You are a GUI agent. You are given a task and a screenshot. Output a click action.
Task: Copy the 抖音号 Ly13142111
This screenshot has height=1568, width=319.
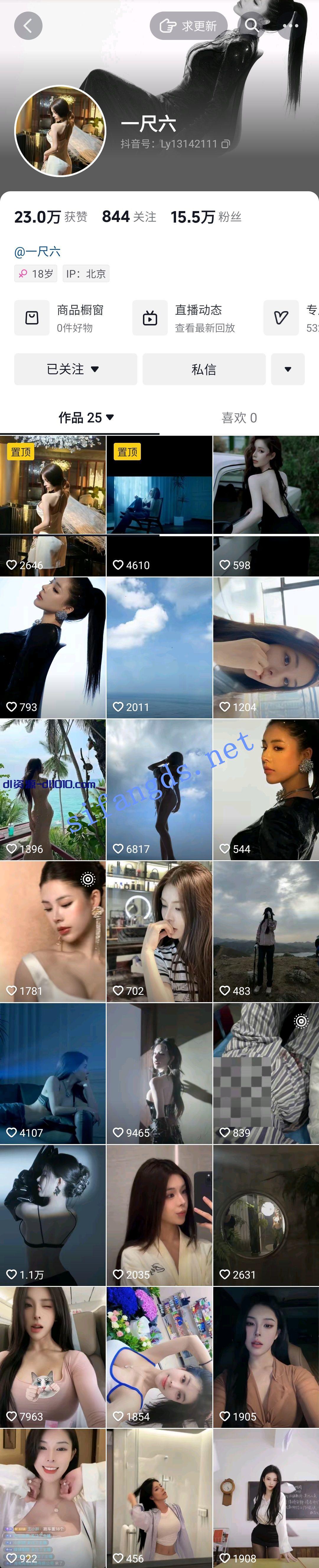pyautogui.click(x=225, y=144)
